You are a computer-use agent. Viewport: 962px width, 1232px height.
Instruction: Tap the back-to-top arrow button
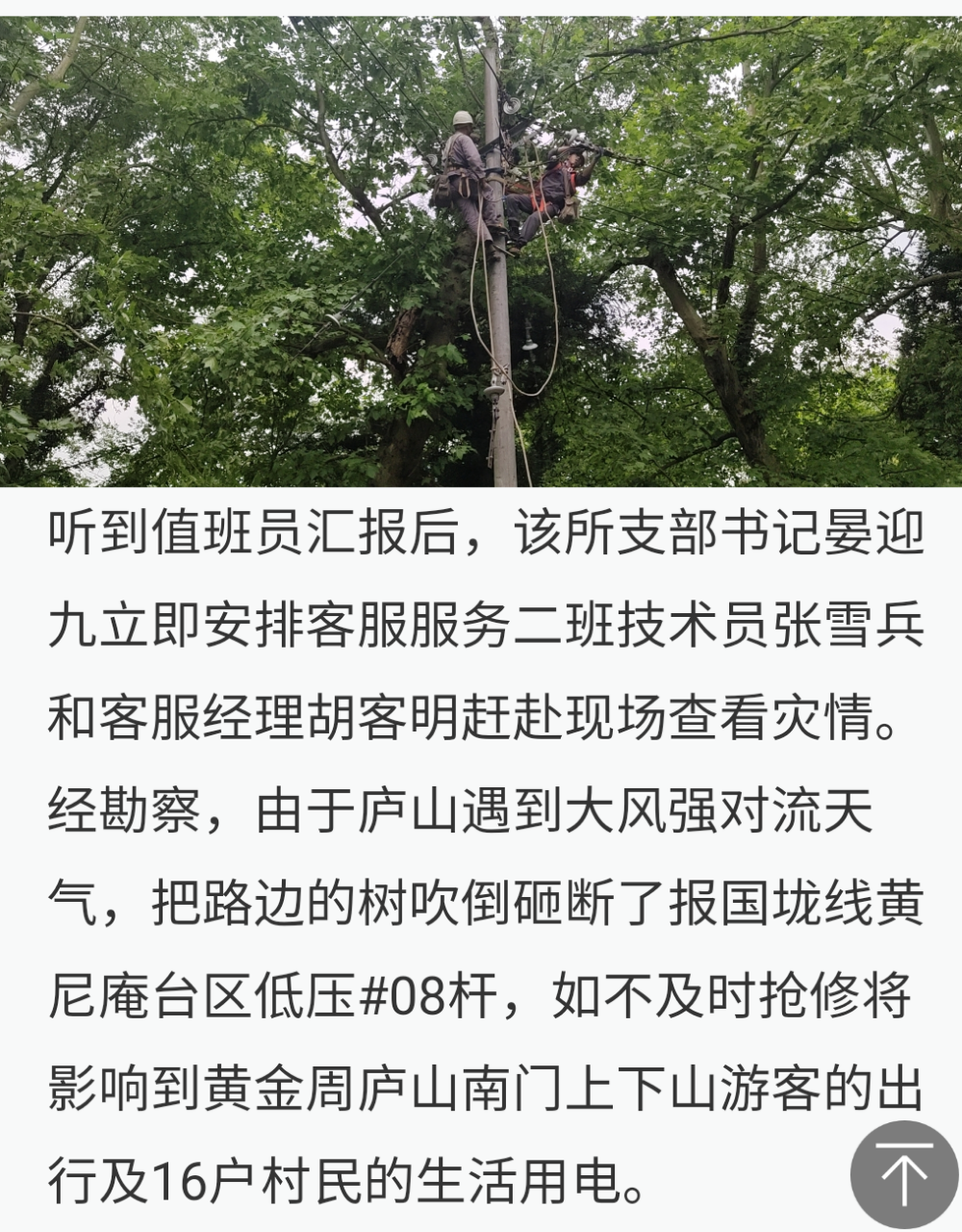pos(903,1172)
